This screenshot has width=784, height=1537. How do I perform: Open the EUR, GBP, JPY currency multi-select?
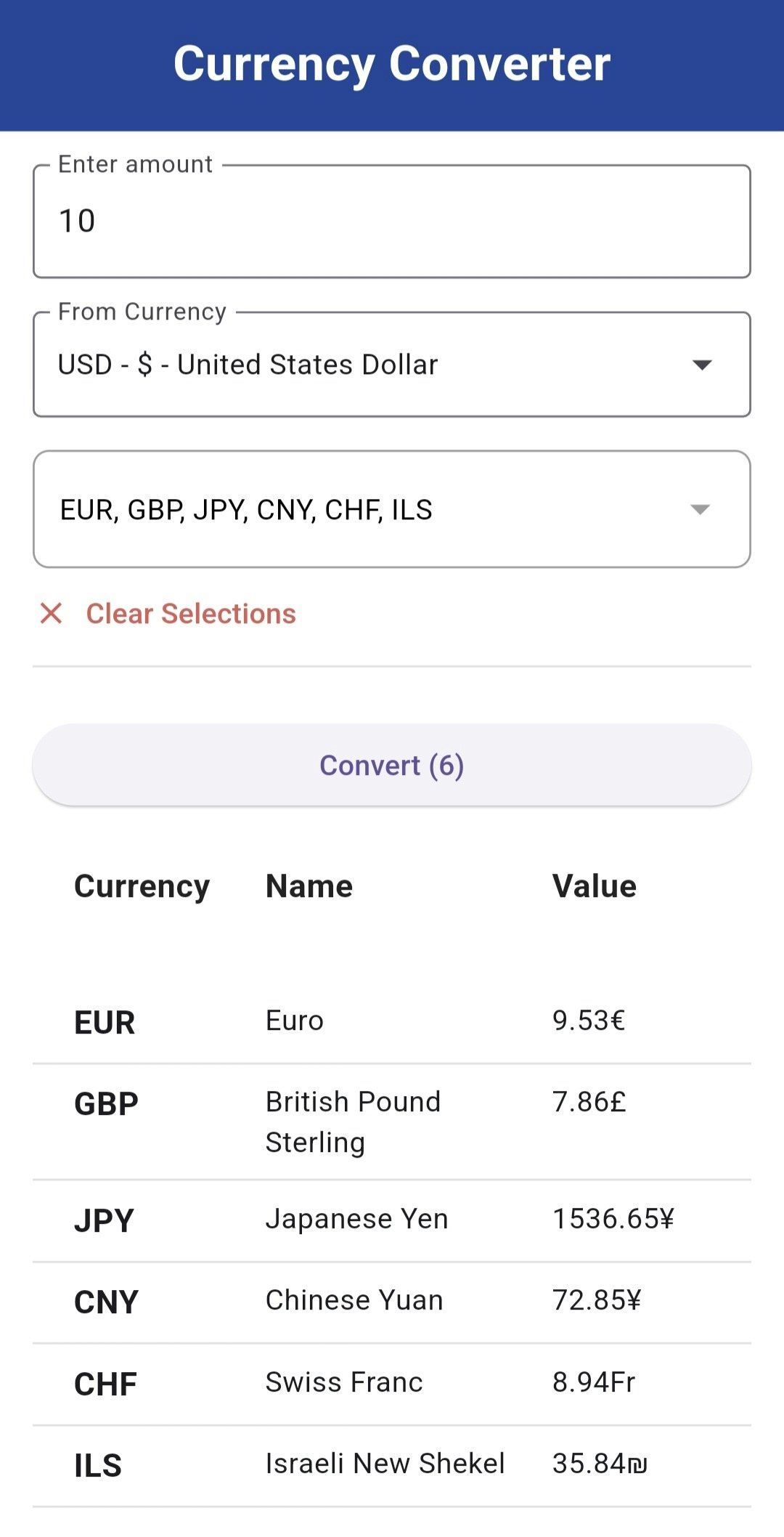coord(392,508)
